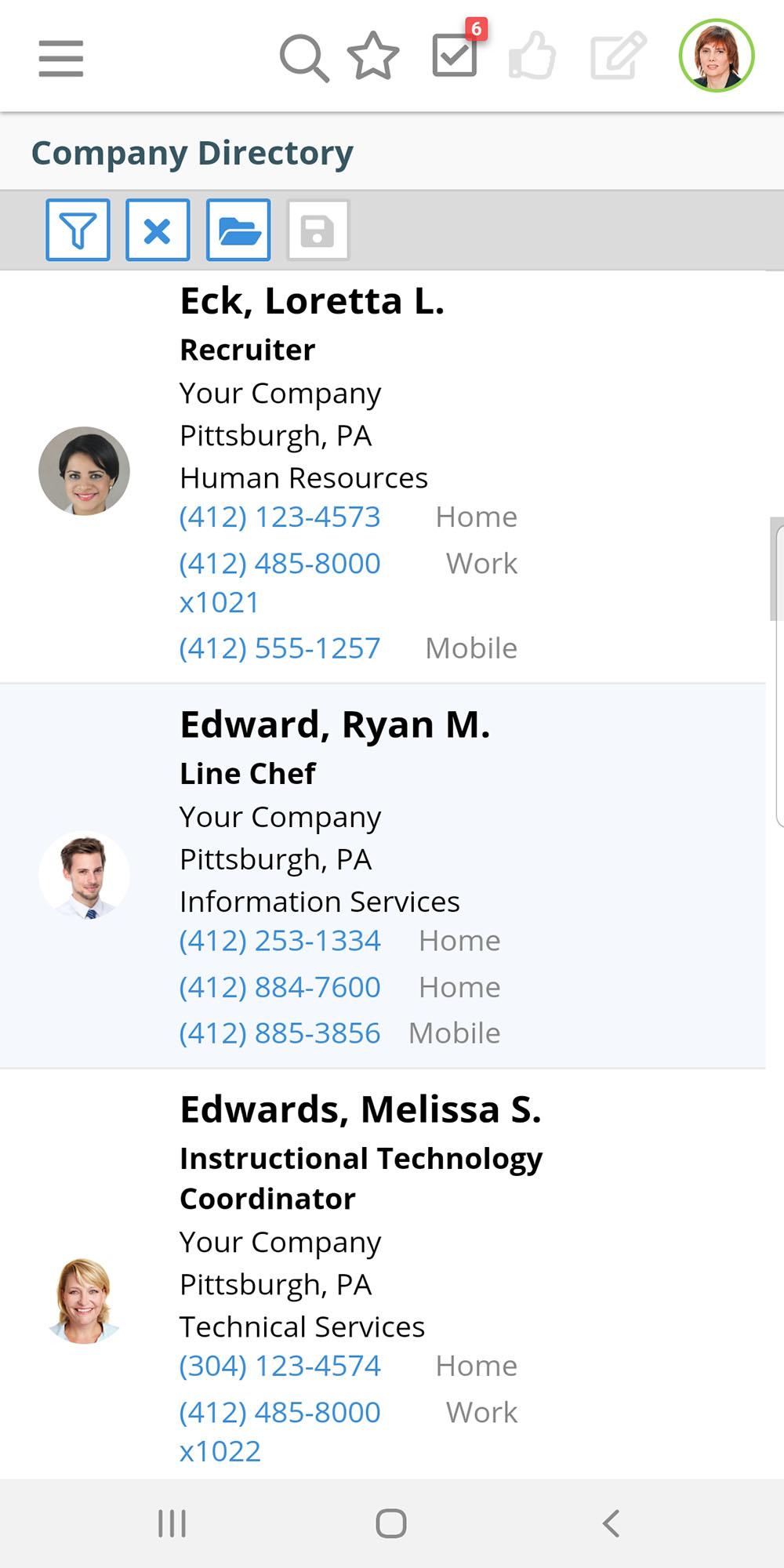Open favorites star icon
This screenshot has width=784, height=1568.
(373, 57)
